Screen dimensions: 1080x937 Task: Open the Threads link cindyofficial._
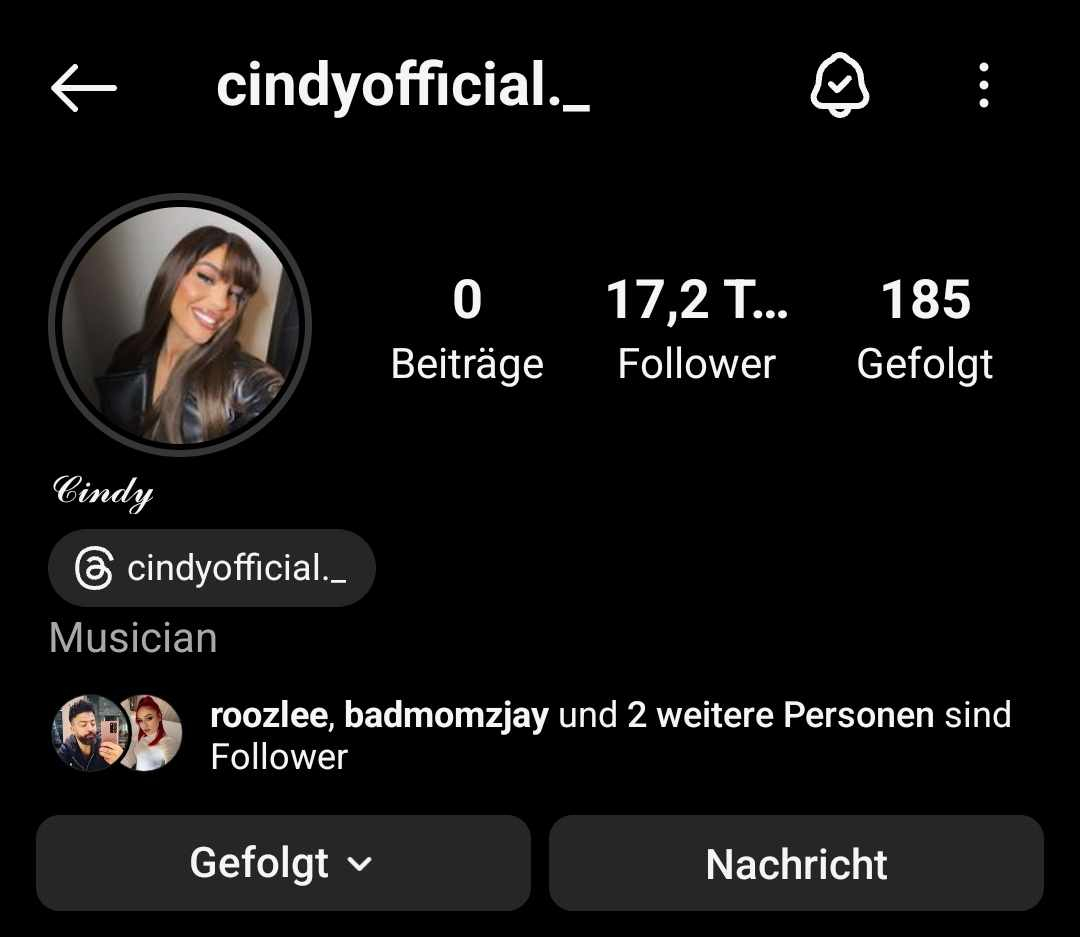(212, 568)
